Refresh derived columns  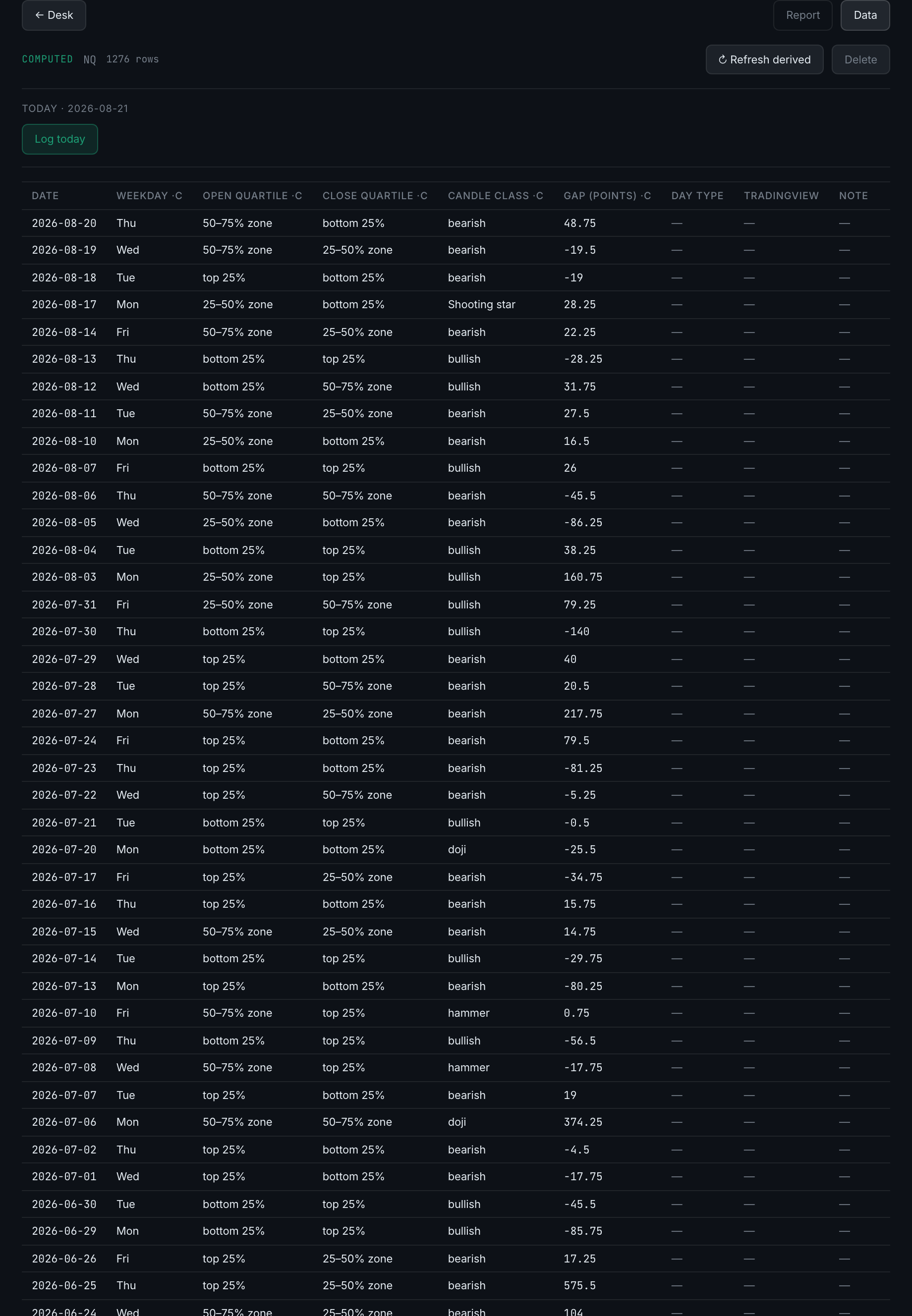point(764,59)
